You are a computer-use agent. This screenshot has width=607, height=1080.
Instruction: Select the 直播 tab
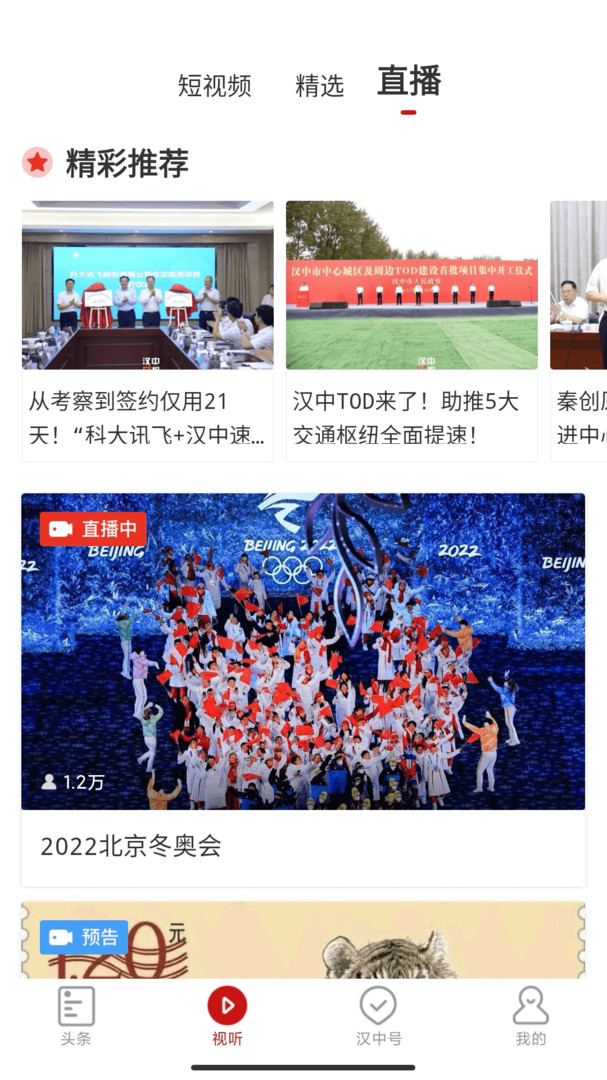click(408, 82)
